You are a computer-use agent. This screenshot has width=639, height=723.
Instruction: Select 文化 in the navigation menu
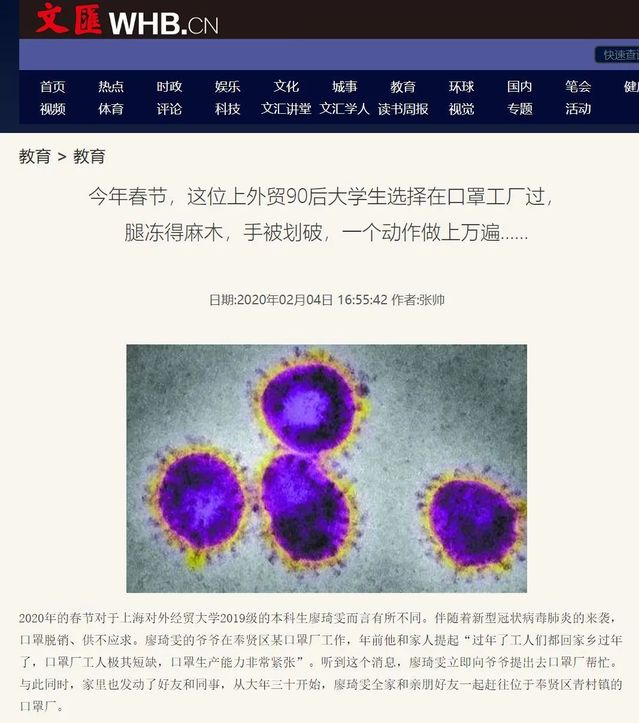(x=286, y=87)
